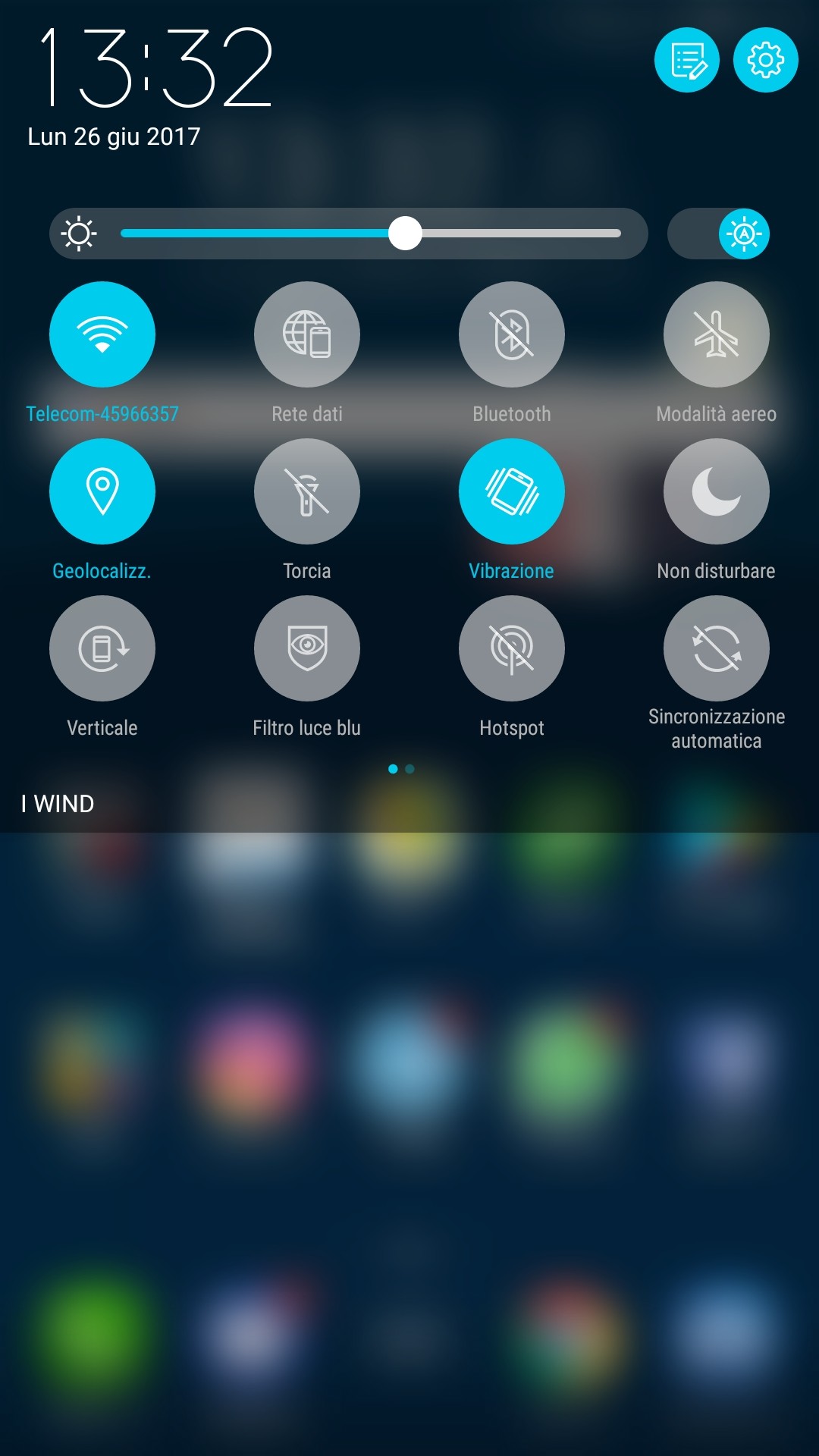
Task: Open the settings gear
Action: 765,61
